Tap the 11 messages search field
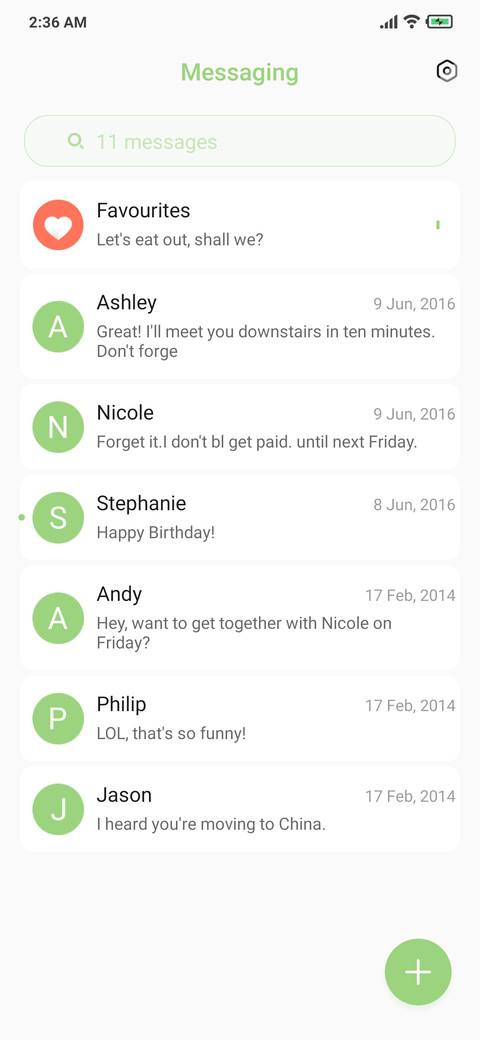 click(240, 141)
